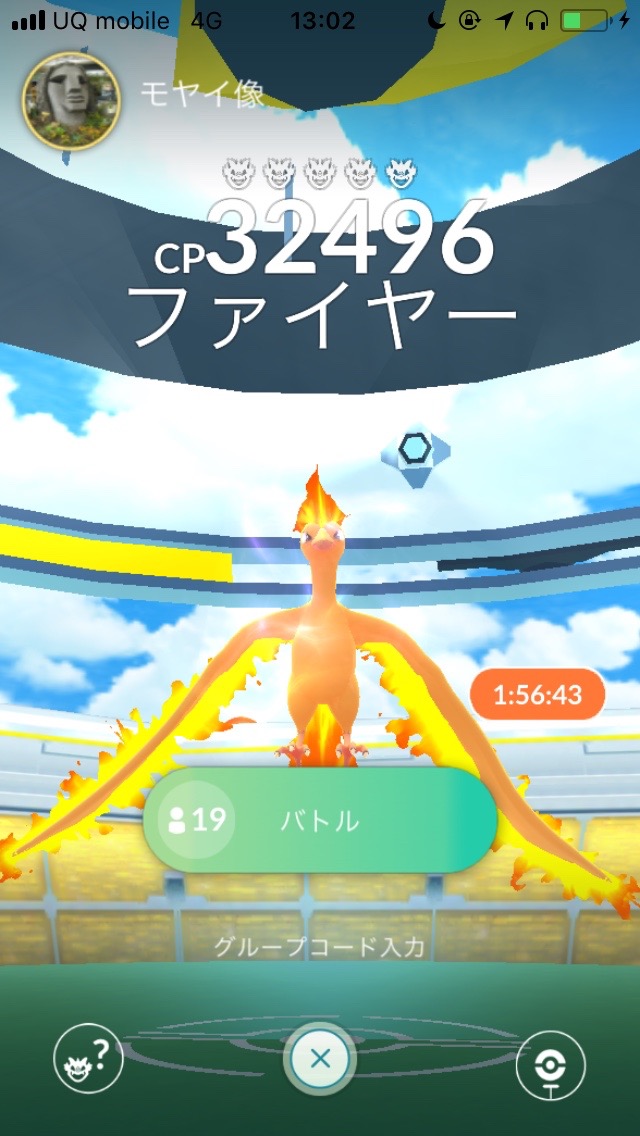
Task: Start the raid with the バトル button
Action: (x=320, y=821)
